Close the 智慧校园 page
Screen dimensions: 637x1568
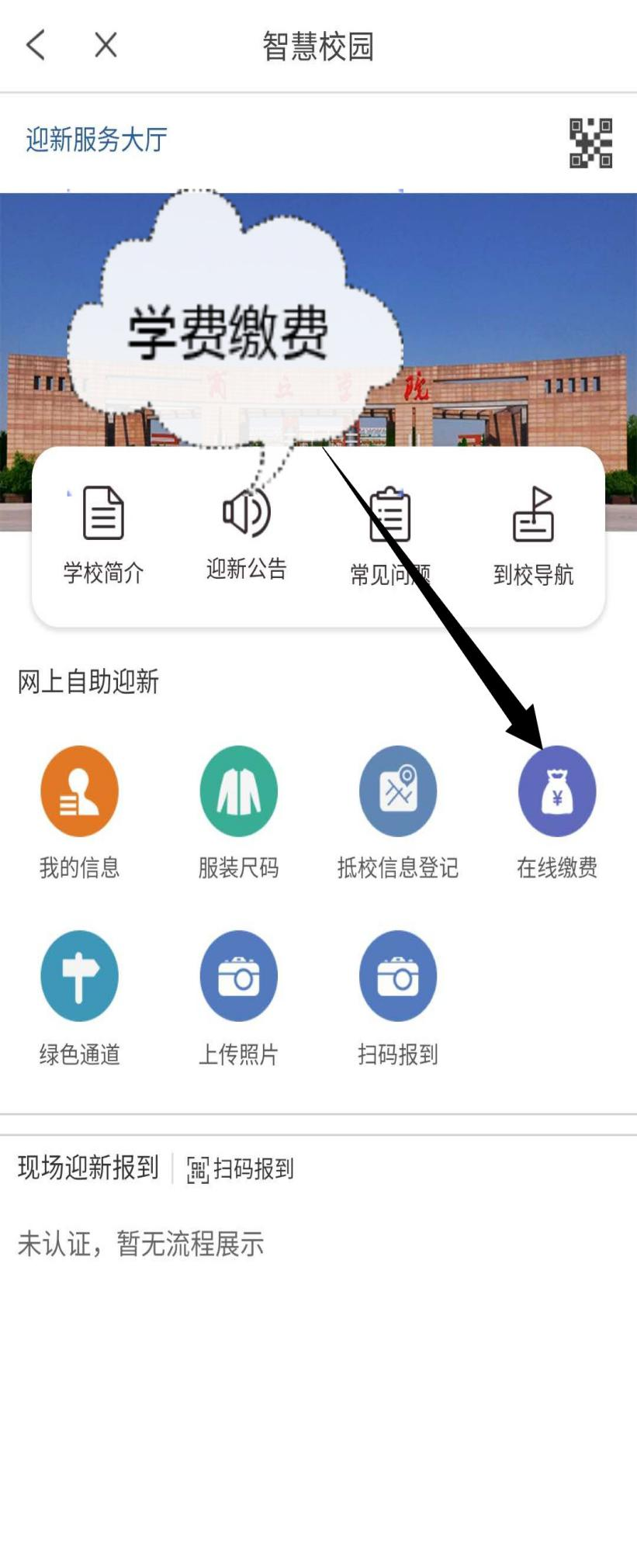[x=106, y=45]
